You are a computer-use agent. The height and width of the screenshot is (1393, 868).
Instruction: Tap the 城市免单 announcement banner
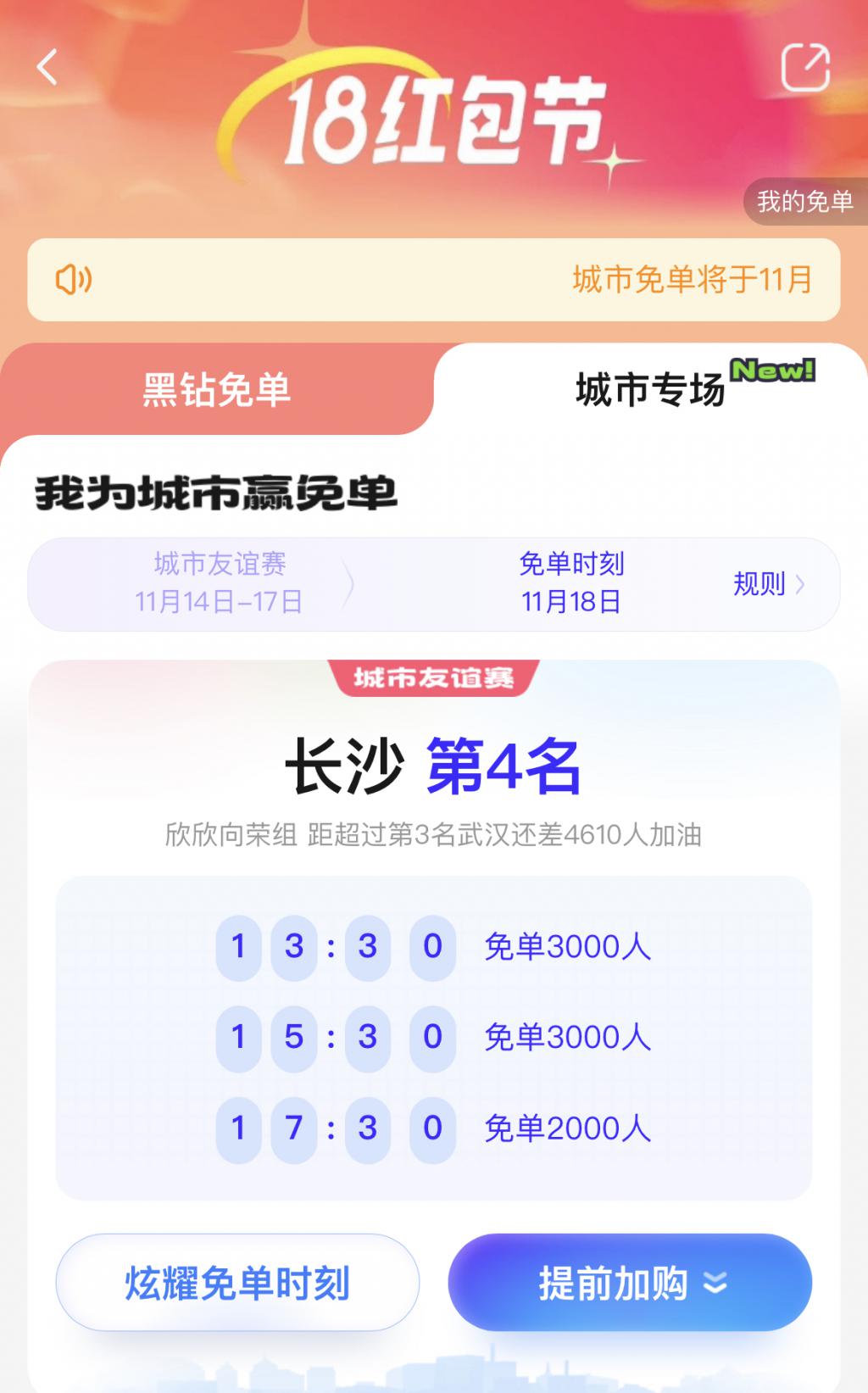434,280
